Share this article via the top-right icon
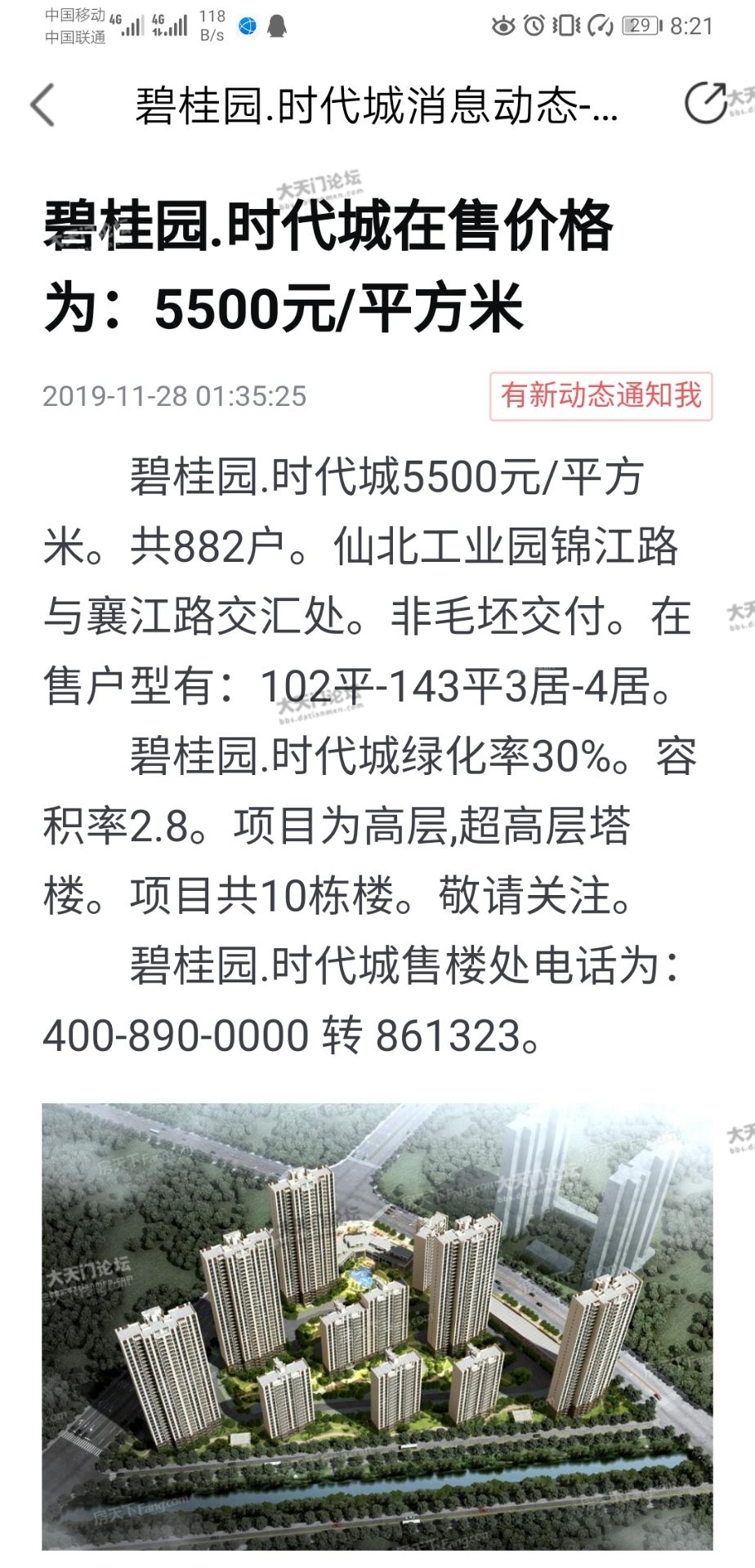Image resolution: width=755 pixels, height=1568 pixels. [x=705, y=103]
